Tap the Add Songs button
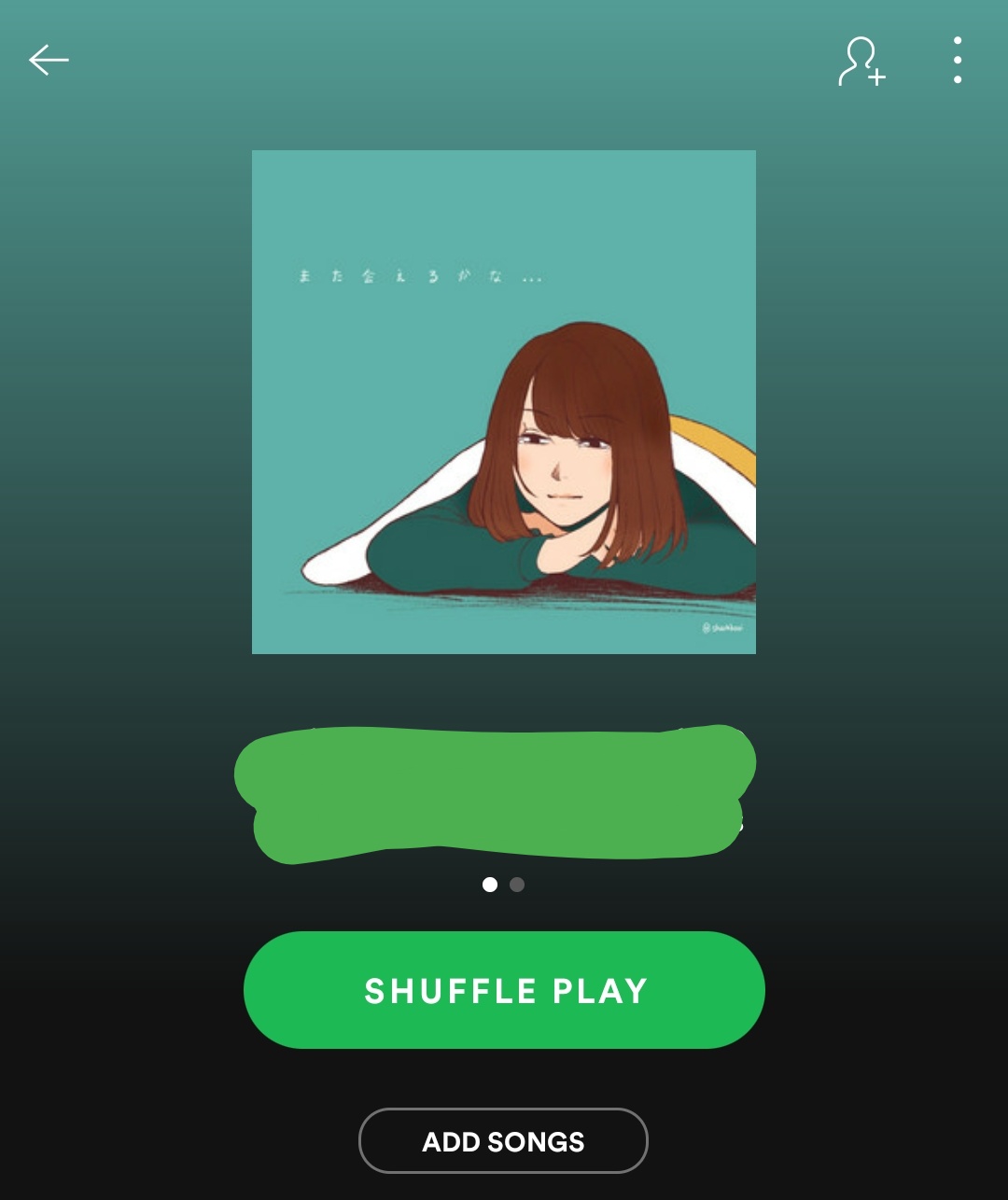Viewport: 1008px width, 1200px height. click(503, 1140)
